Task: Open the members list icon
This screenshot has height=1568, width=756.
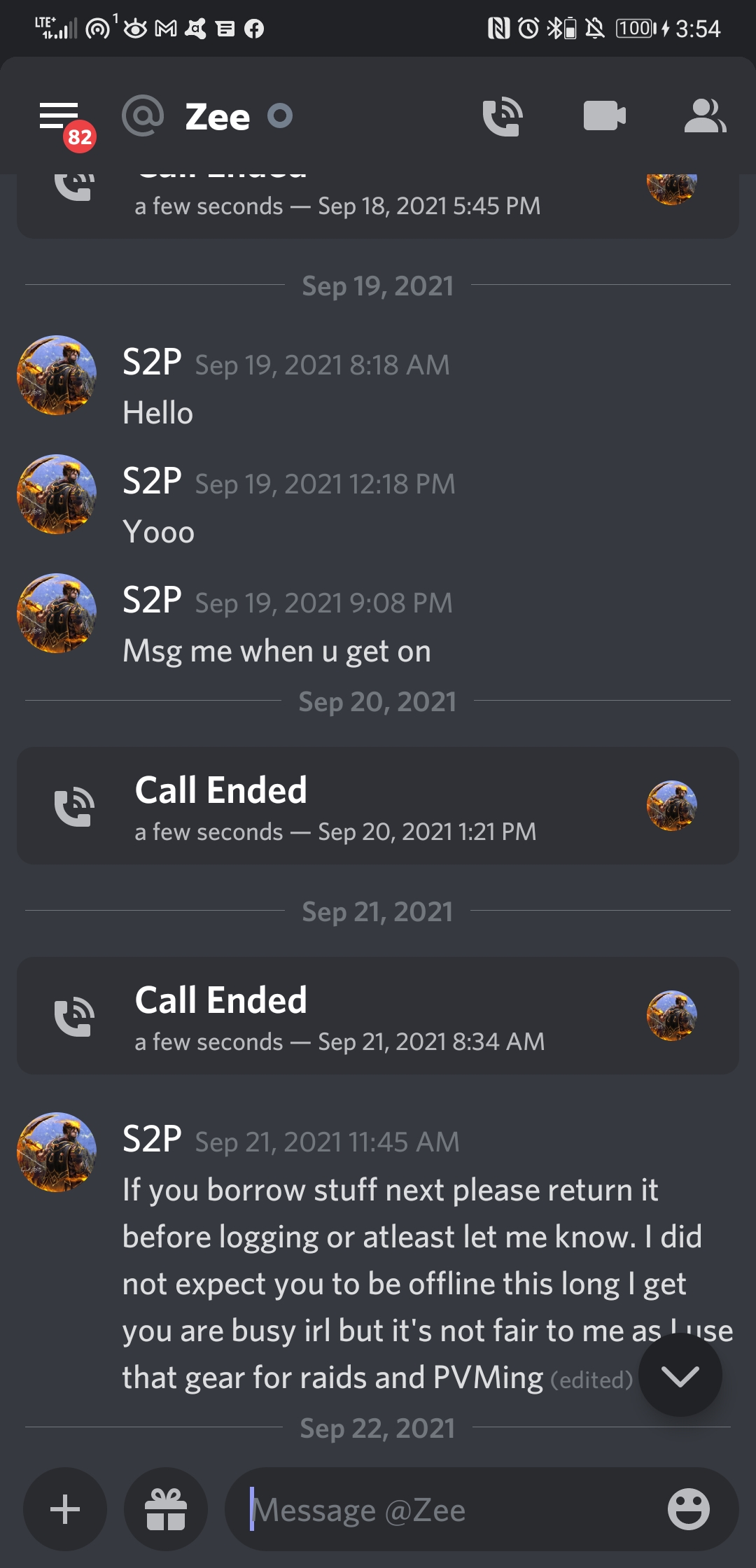Action: point(705,116)
